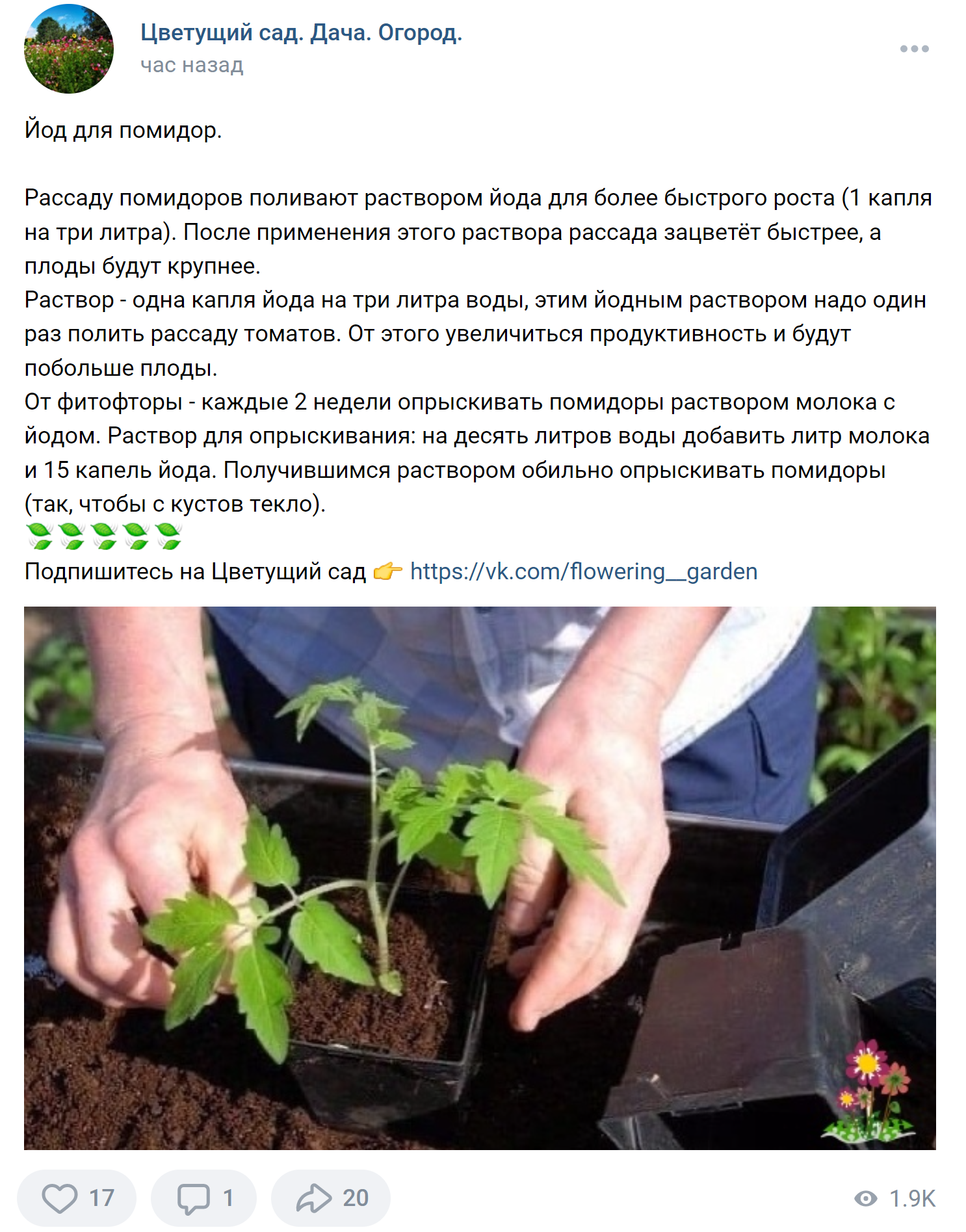966x1232 pixels.
Task: Like the post with 17 likes
Action: tap(77, 1198)
